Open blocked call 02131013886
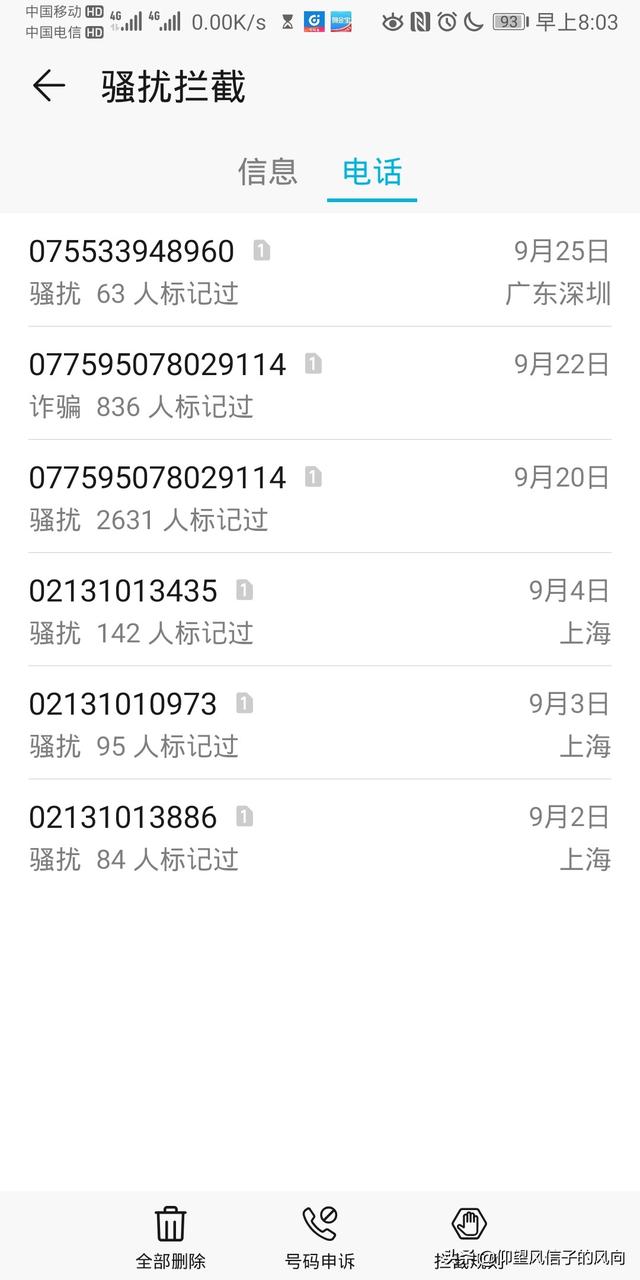Viewport: 640px width, 1280px height. 320,835
